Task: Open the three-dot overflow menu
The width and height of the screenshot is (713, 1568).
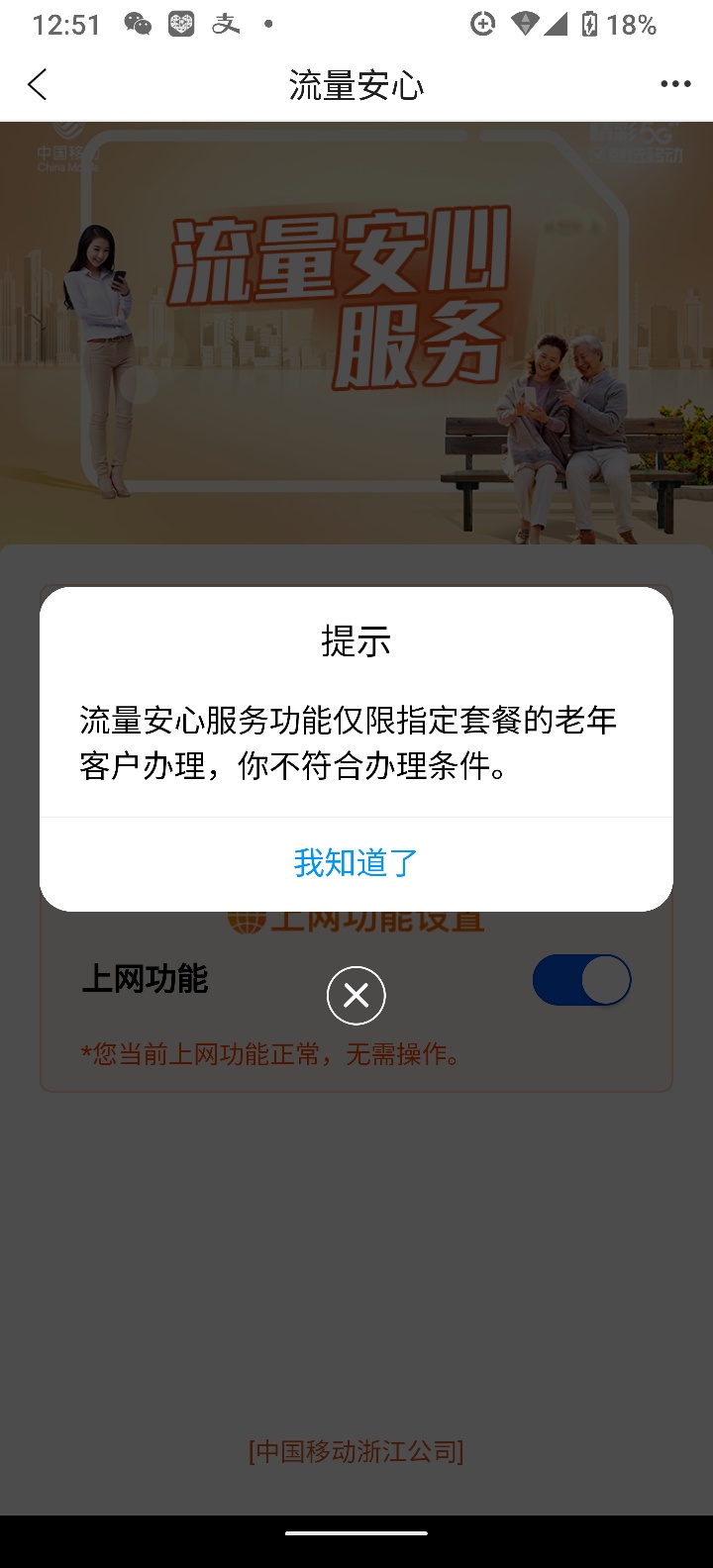Action: (x=675, y=85)
